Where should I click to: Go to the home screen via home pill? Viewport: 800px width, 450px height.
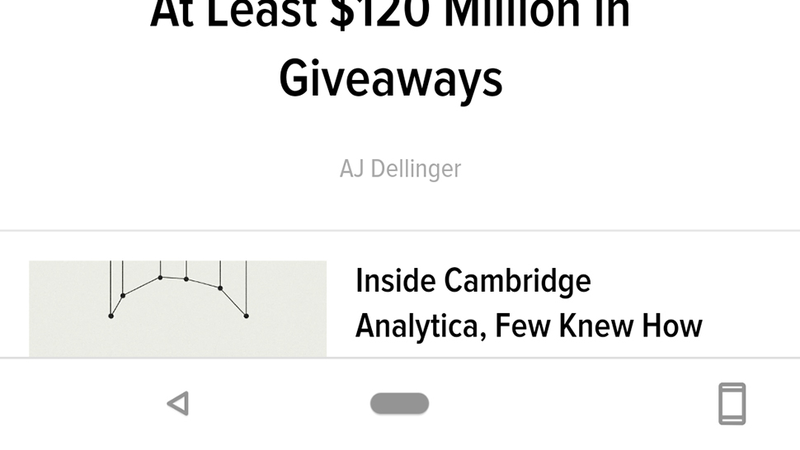tap(400, 404)
